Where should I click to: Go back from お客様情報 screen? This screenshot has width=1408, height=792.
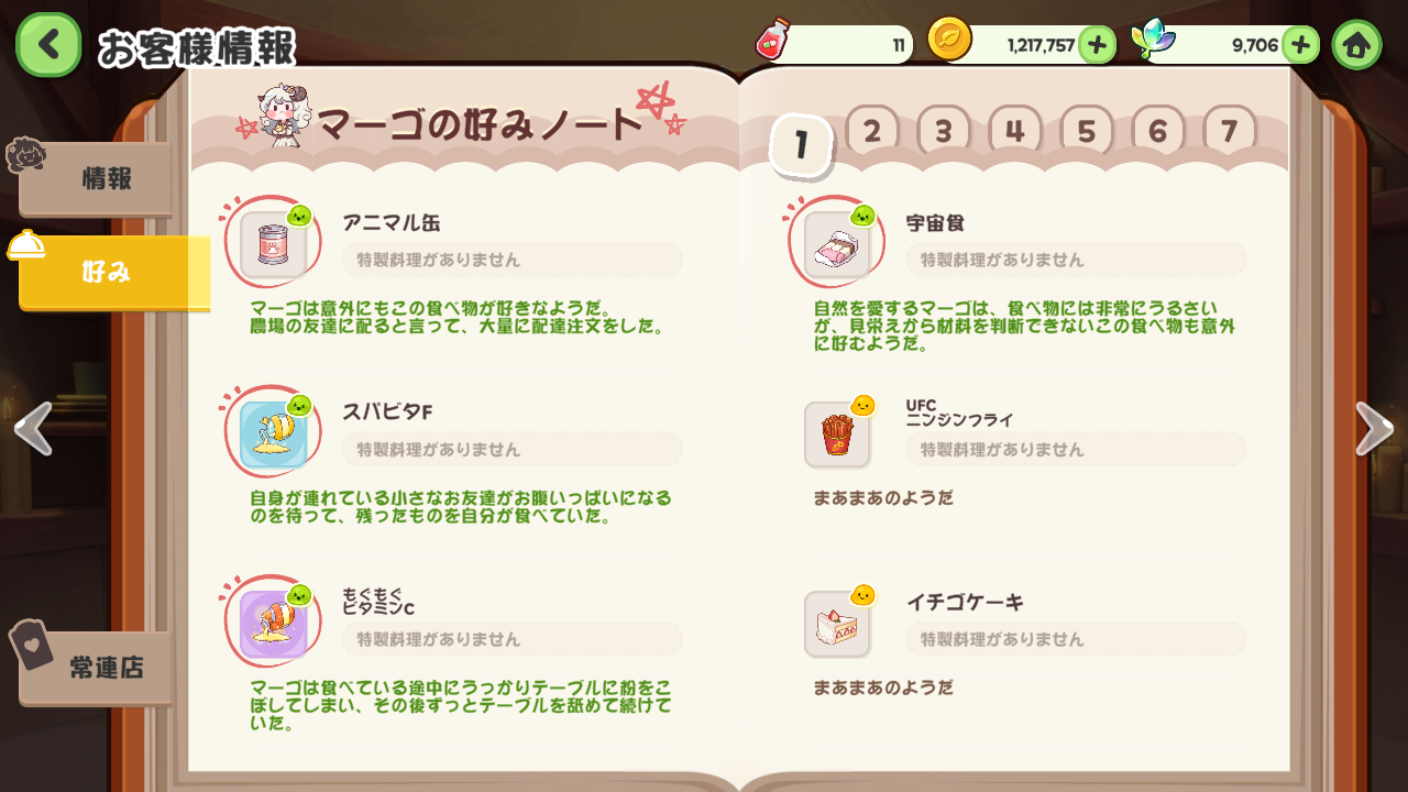(x=48, y=45)
